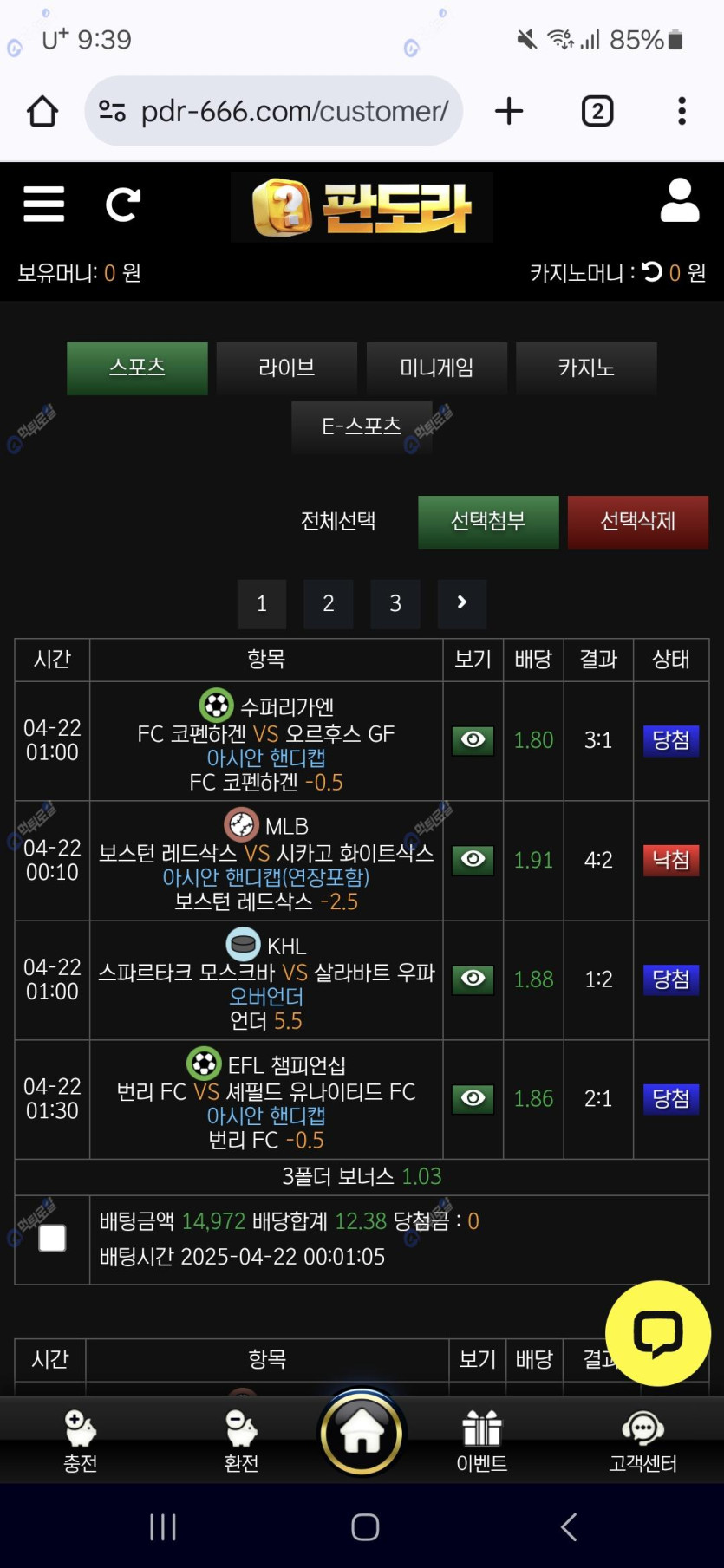Tap the red 선택삭제 button
This screenshot has width=724, height=1568.
(x=637, y=521)
